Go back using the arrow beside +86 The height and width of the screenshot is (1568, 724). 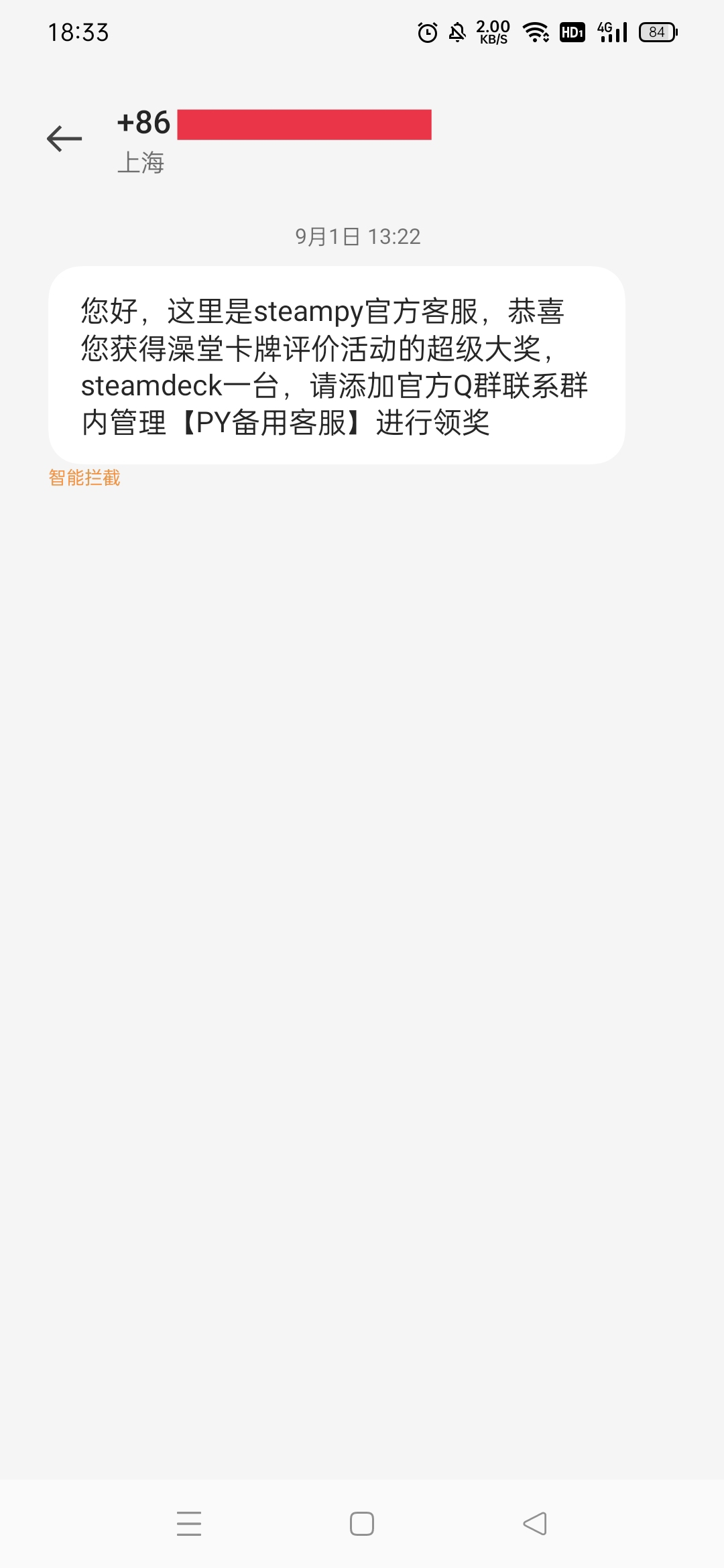click(64, 139)
